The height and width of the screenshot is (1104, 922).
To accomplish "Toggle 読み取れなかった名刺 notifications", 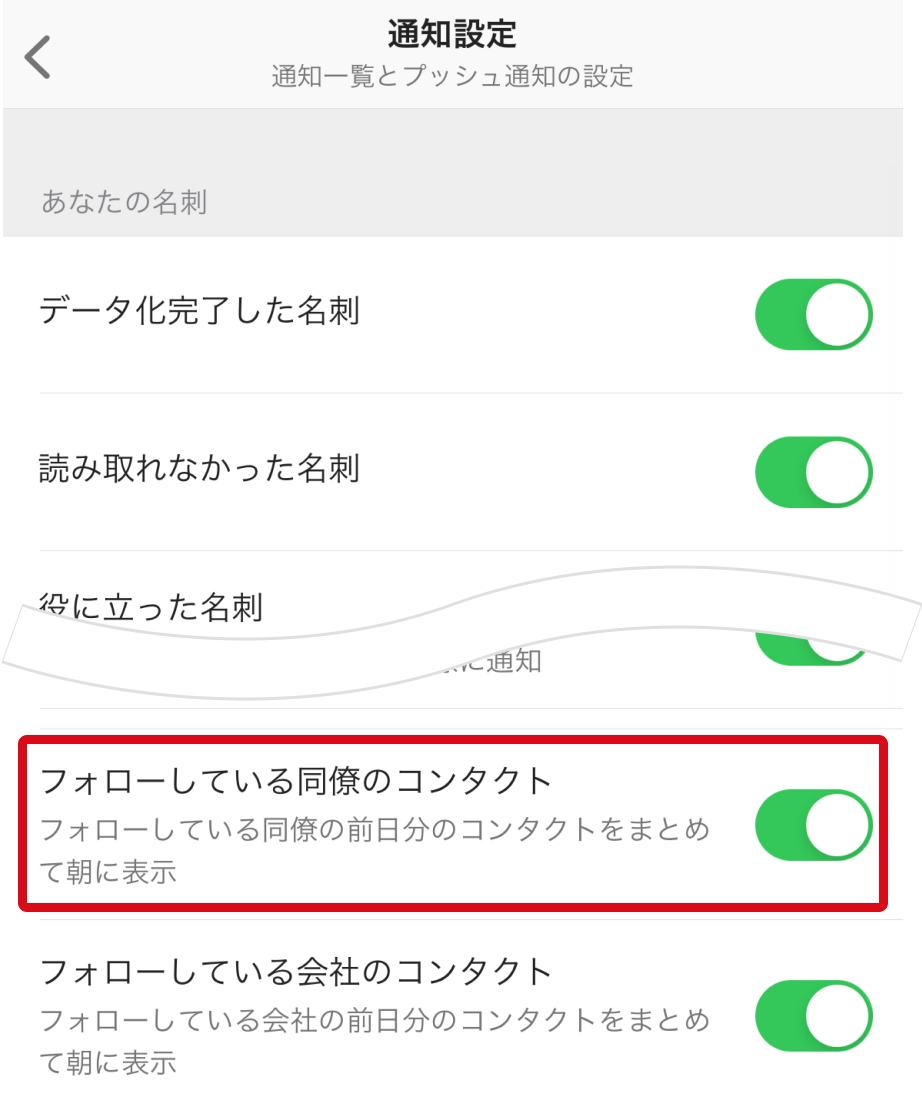I will tap(813, 471).
